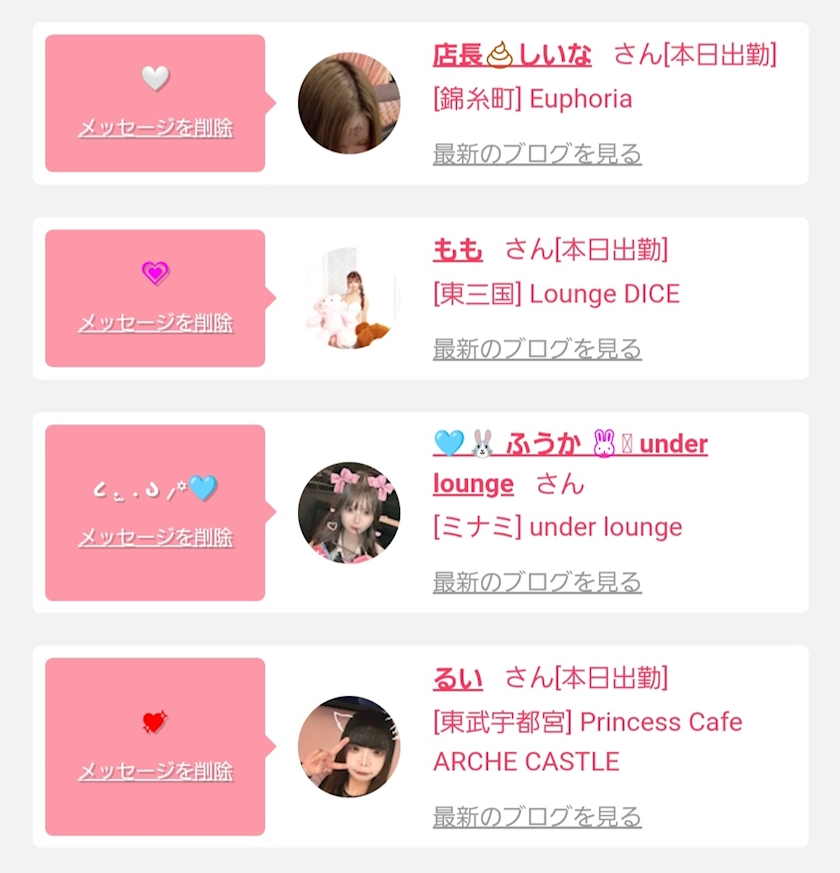This screenshot has height=873, width=840.
Task: View latest blog of るい
Action: 537,817
